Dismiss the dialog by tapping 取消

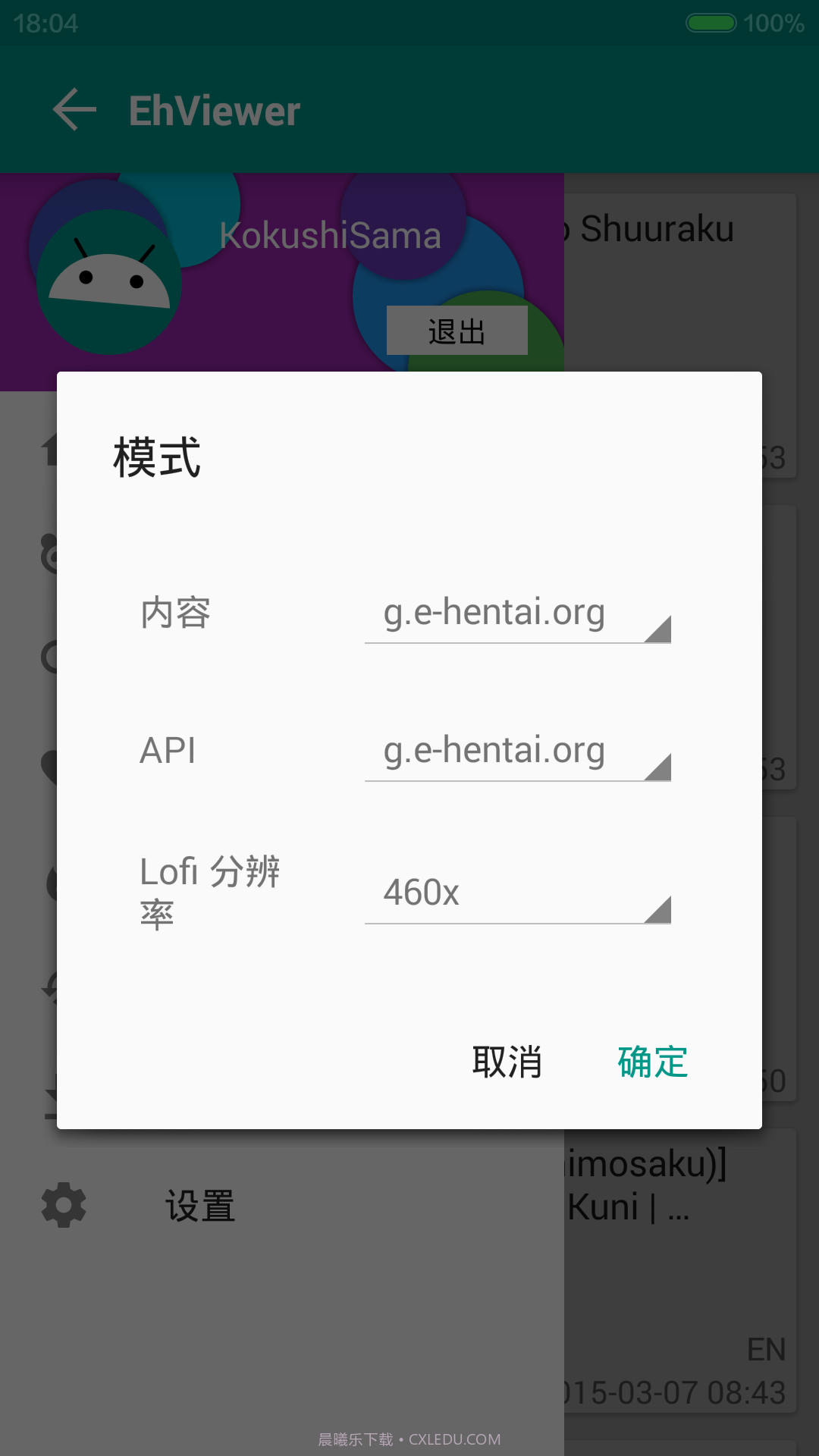[507, 1062]
